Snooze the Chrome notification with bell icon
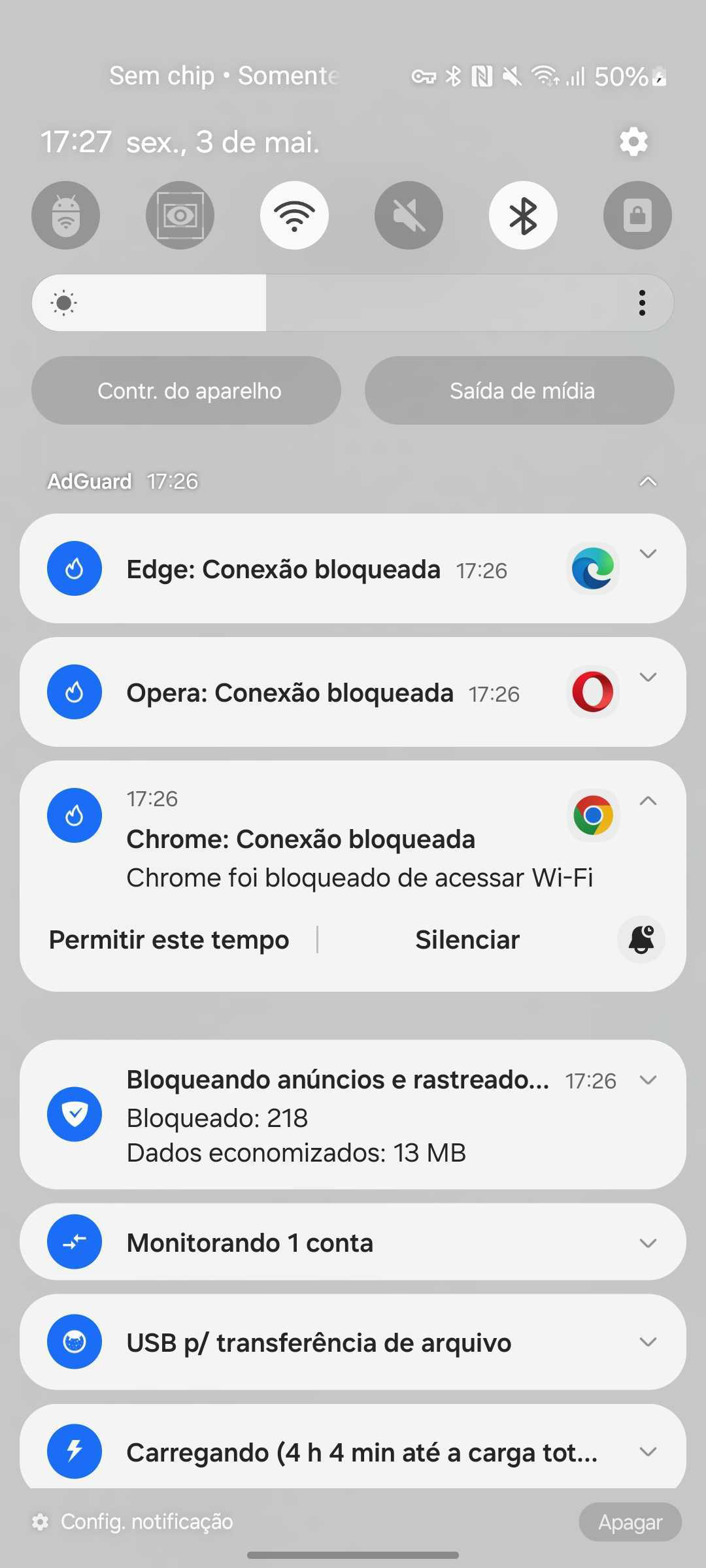Image resolution: width=706 pixels, height=1568 pixels. [641, 939]
